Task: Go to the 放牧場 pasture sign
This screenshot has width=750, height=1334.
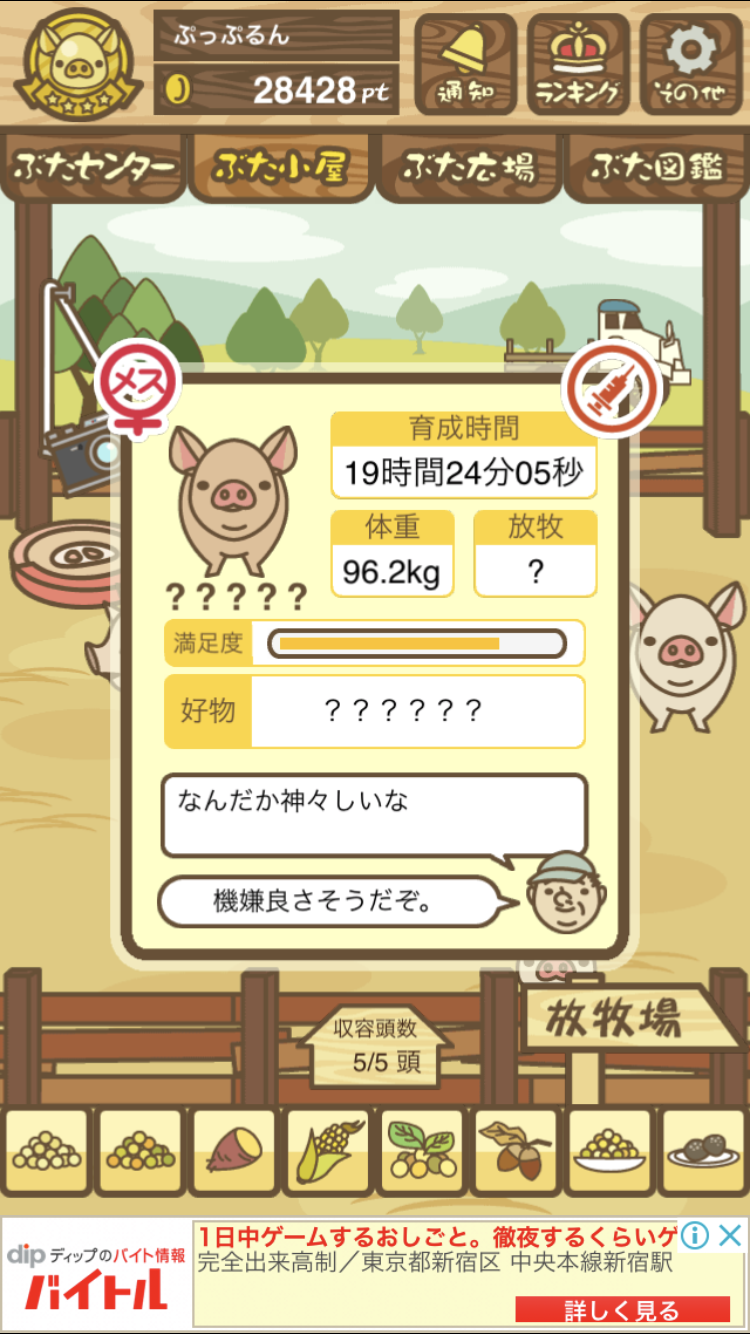Action: click(615, 1019)
